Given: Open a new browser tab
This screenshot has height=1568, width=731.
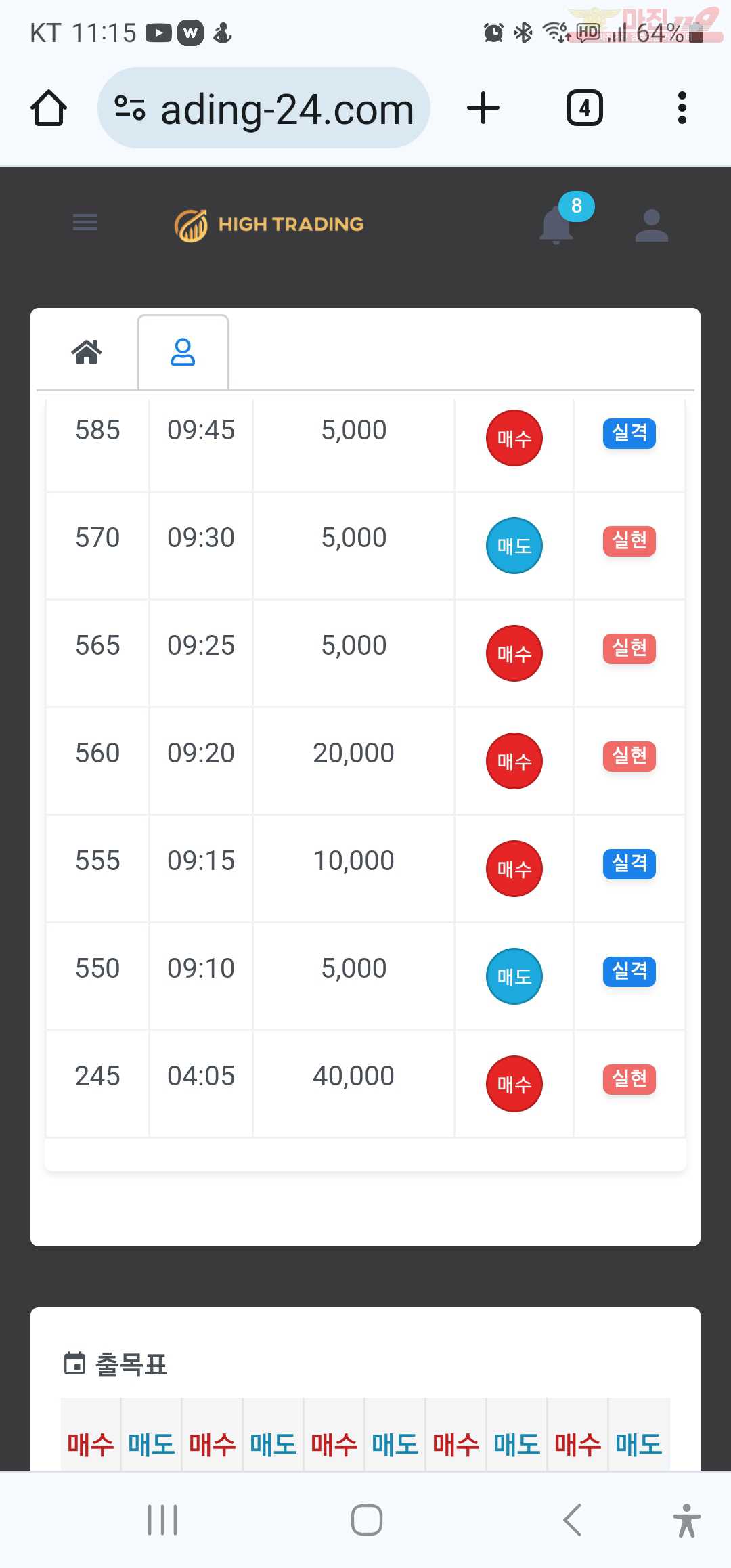Looking at the screenshot, I should tap(483, 108).
